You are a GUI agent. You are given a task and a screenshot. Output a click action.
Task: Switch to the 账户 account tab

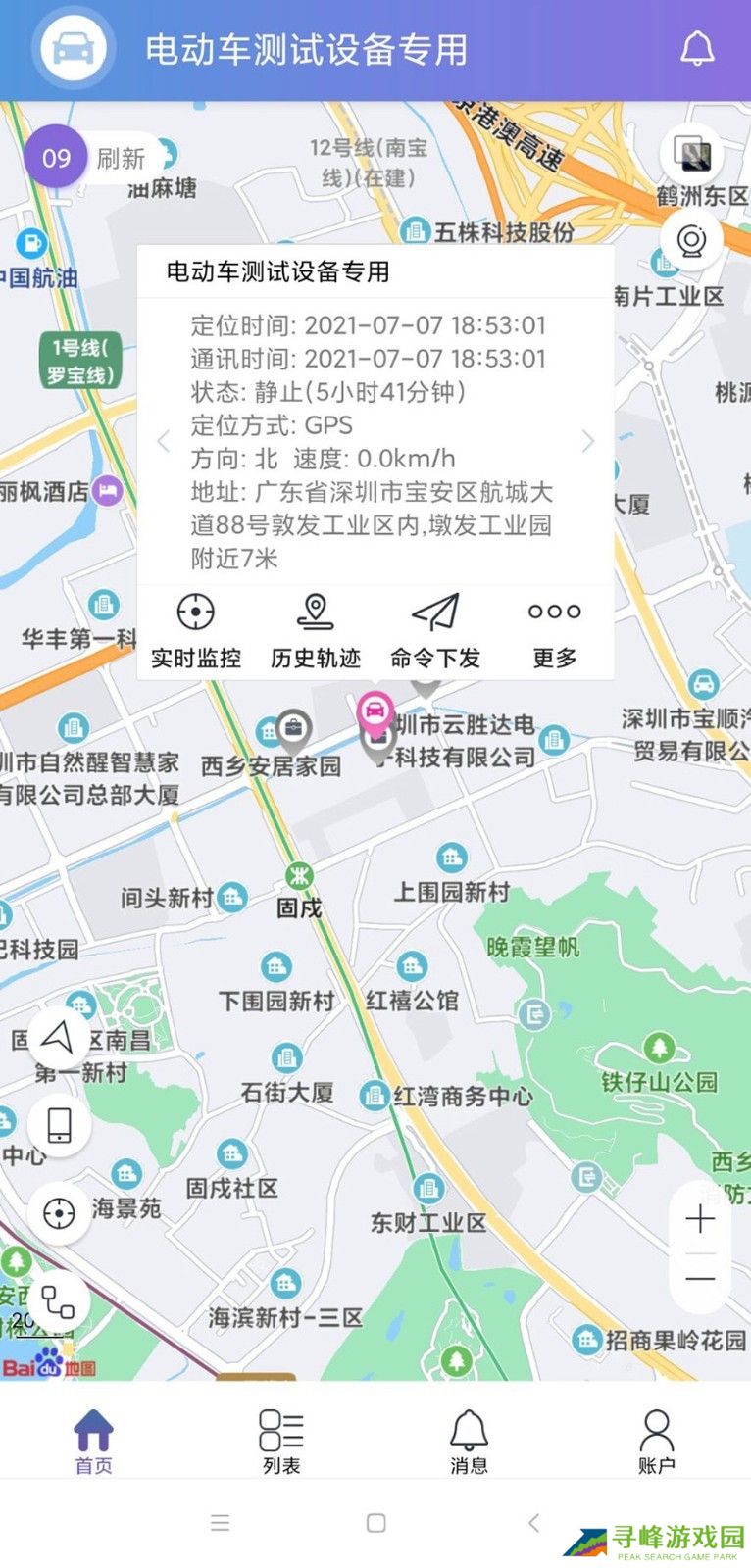(x=656, y=1441)
